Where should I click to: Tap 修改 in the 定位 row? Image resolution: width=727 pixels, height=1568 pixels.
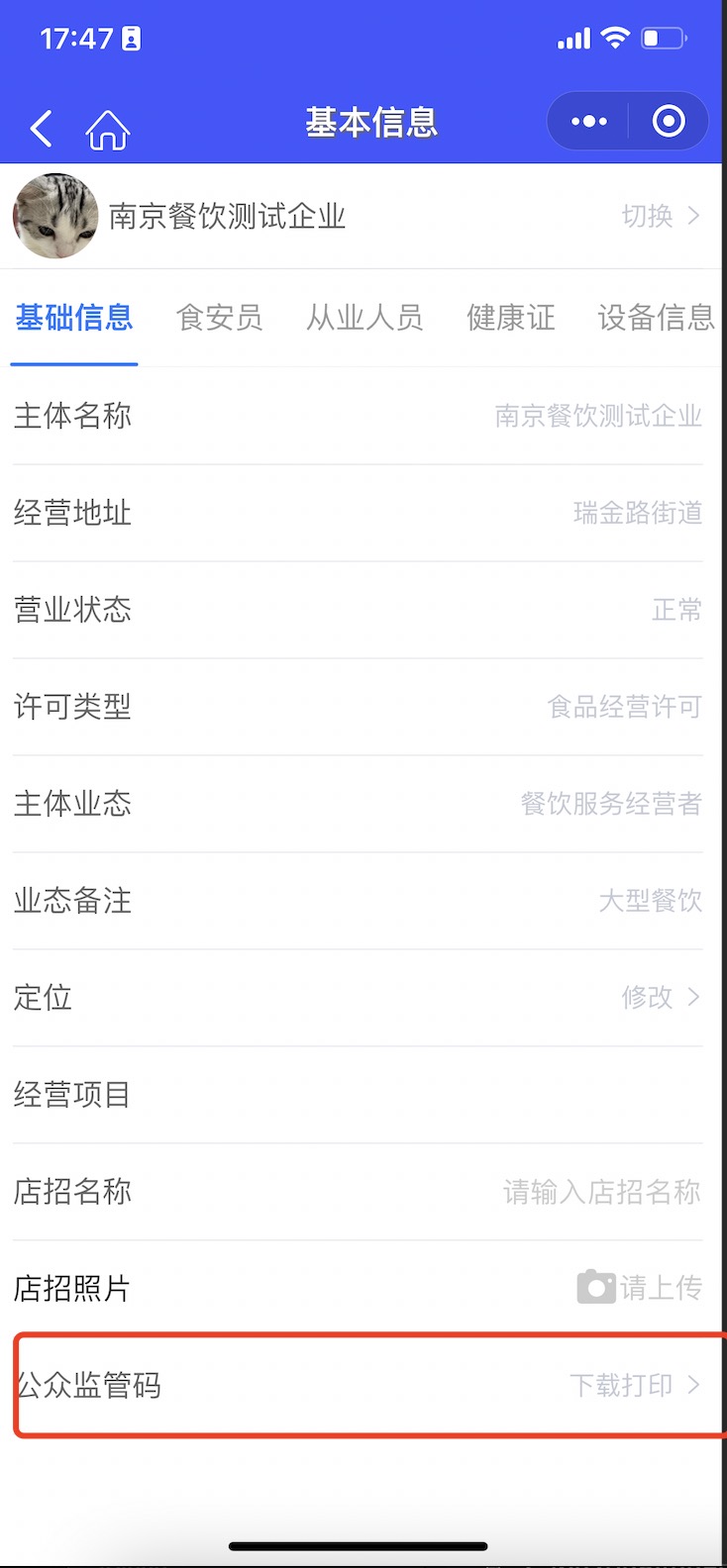coord(660,997)
